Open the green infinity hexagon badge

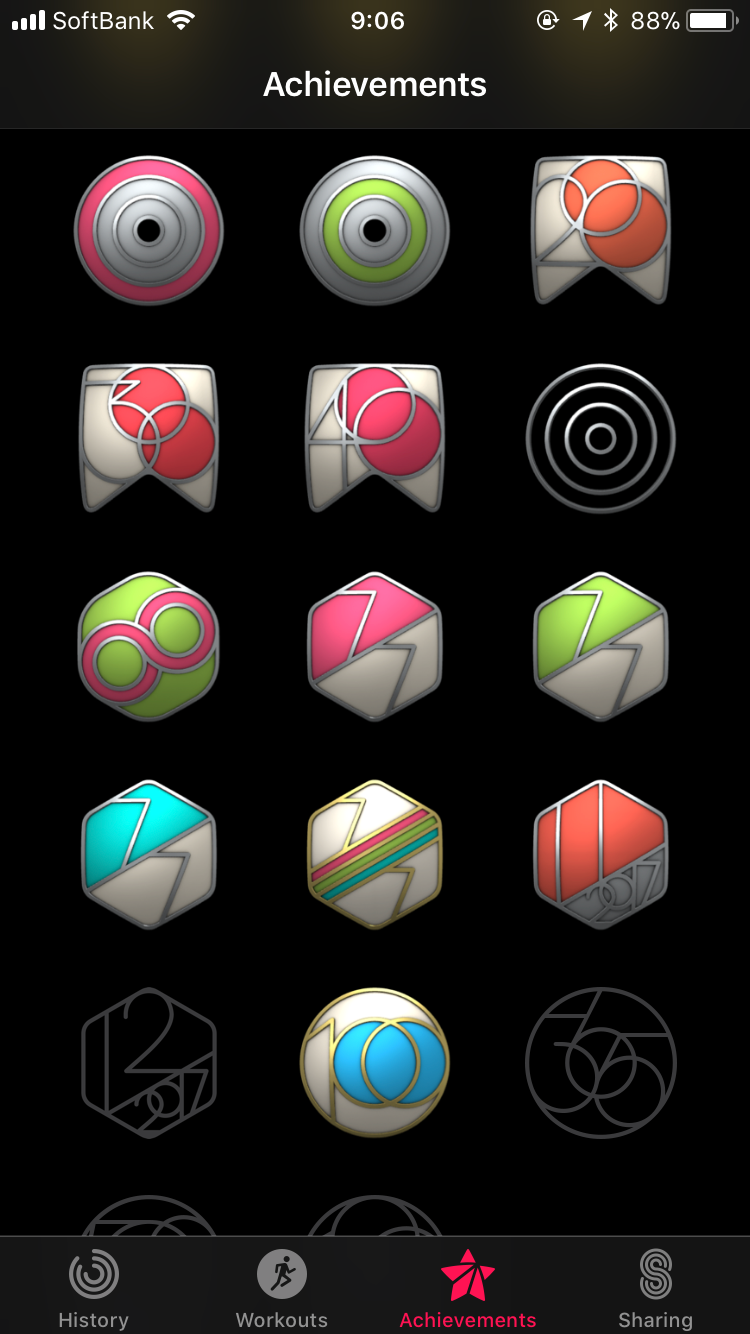(149, 646)
